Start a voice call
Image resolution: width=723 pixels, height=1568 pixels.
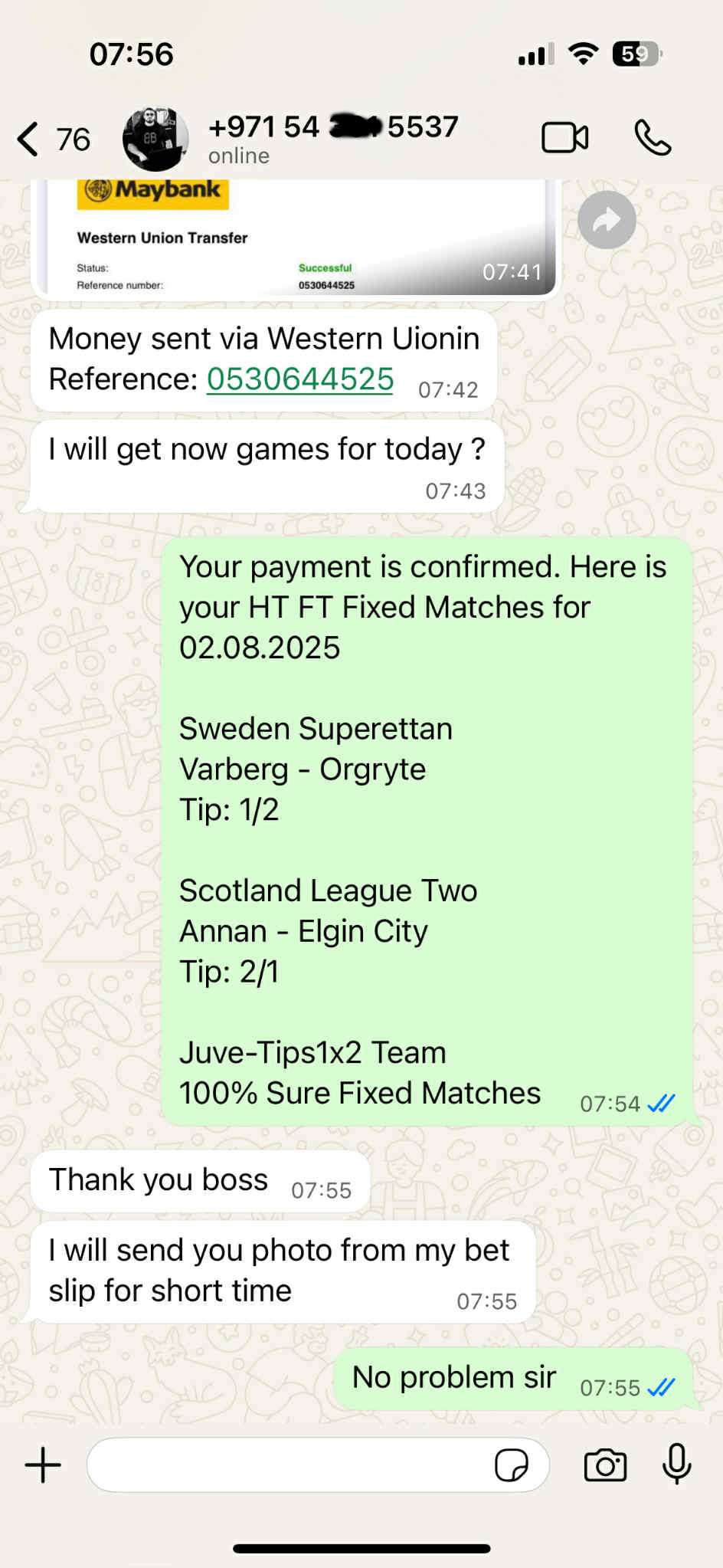pyautogui.click(x=653, y=139)
